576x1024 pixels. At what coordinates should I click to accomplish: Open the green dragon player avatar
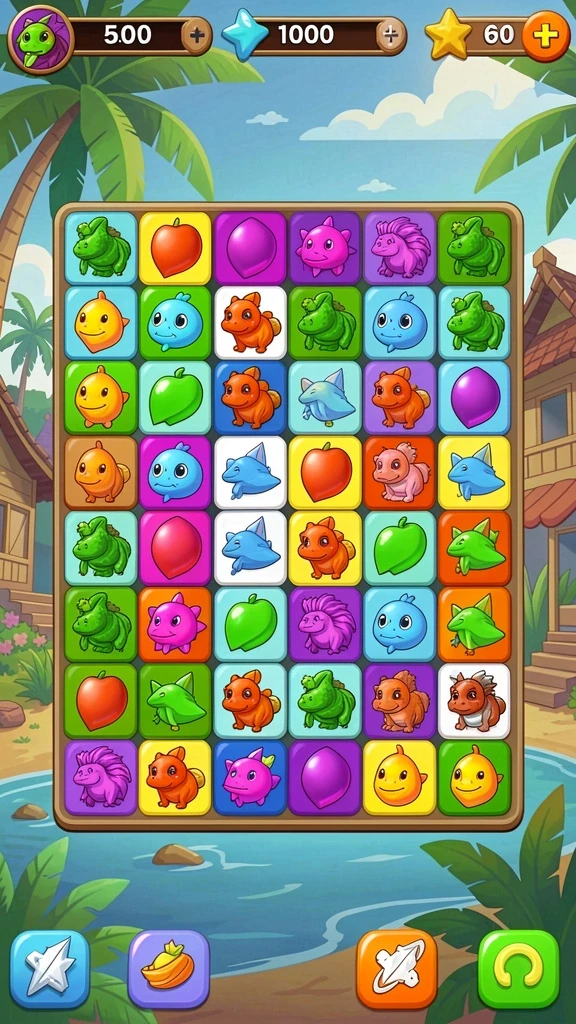pos(40,40)
